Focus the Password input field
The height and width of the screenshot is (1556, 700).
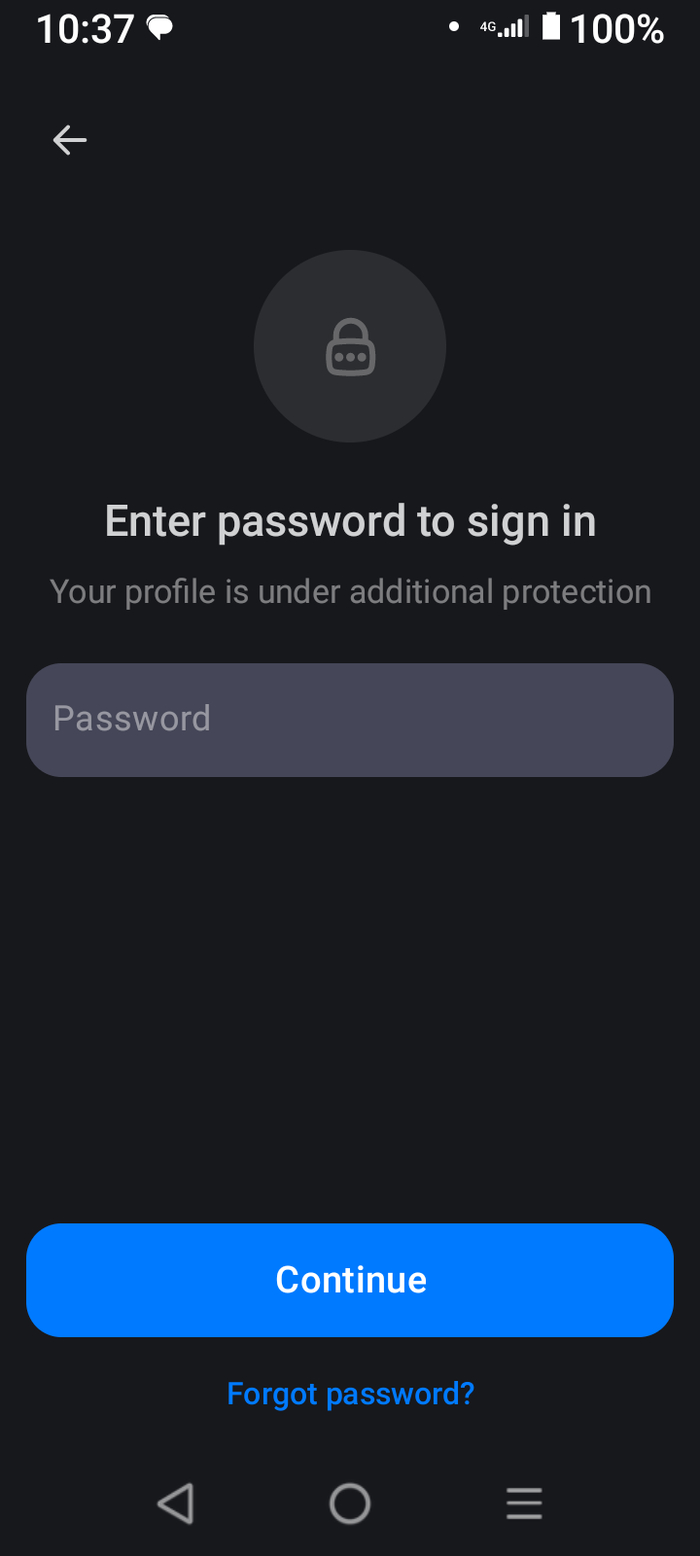[349, 719]
